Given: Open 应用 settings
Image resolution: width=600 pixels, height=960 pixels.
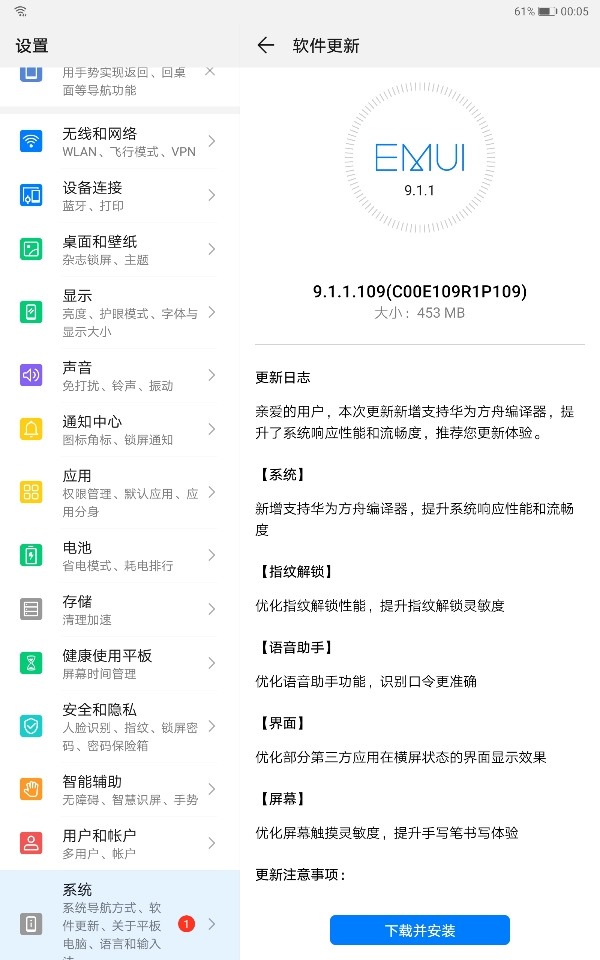Looking at the screenshot, I should pos(120,493).
